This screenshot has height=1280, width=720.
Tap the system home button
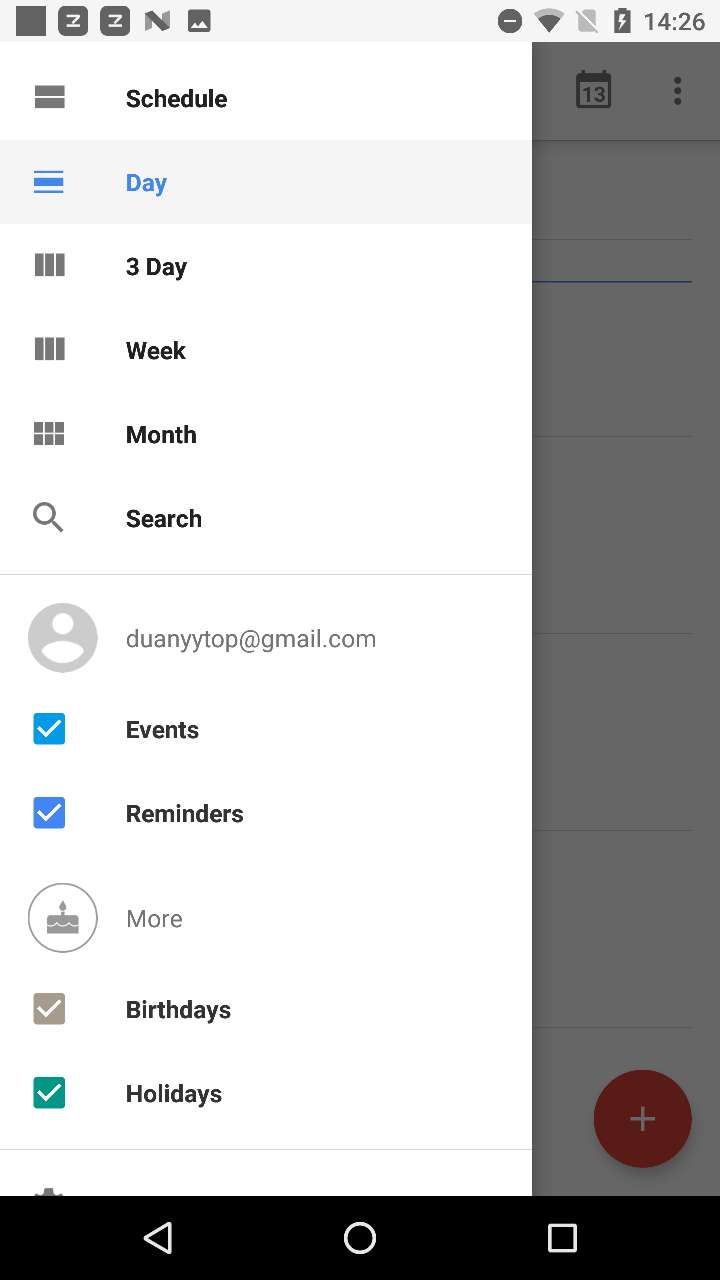tap(360, 1238)
